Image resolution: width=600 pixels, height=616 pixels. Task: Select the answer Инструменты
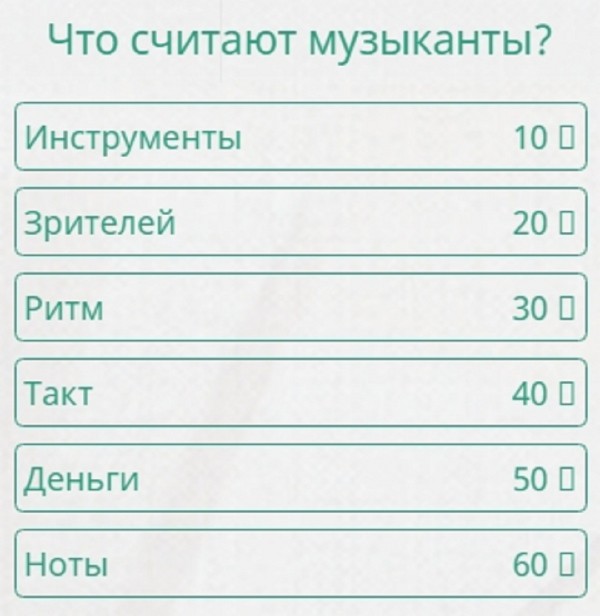click(x=300, y=137)
